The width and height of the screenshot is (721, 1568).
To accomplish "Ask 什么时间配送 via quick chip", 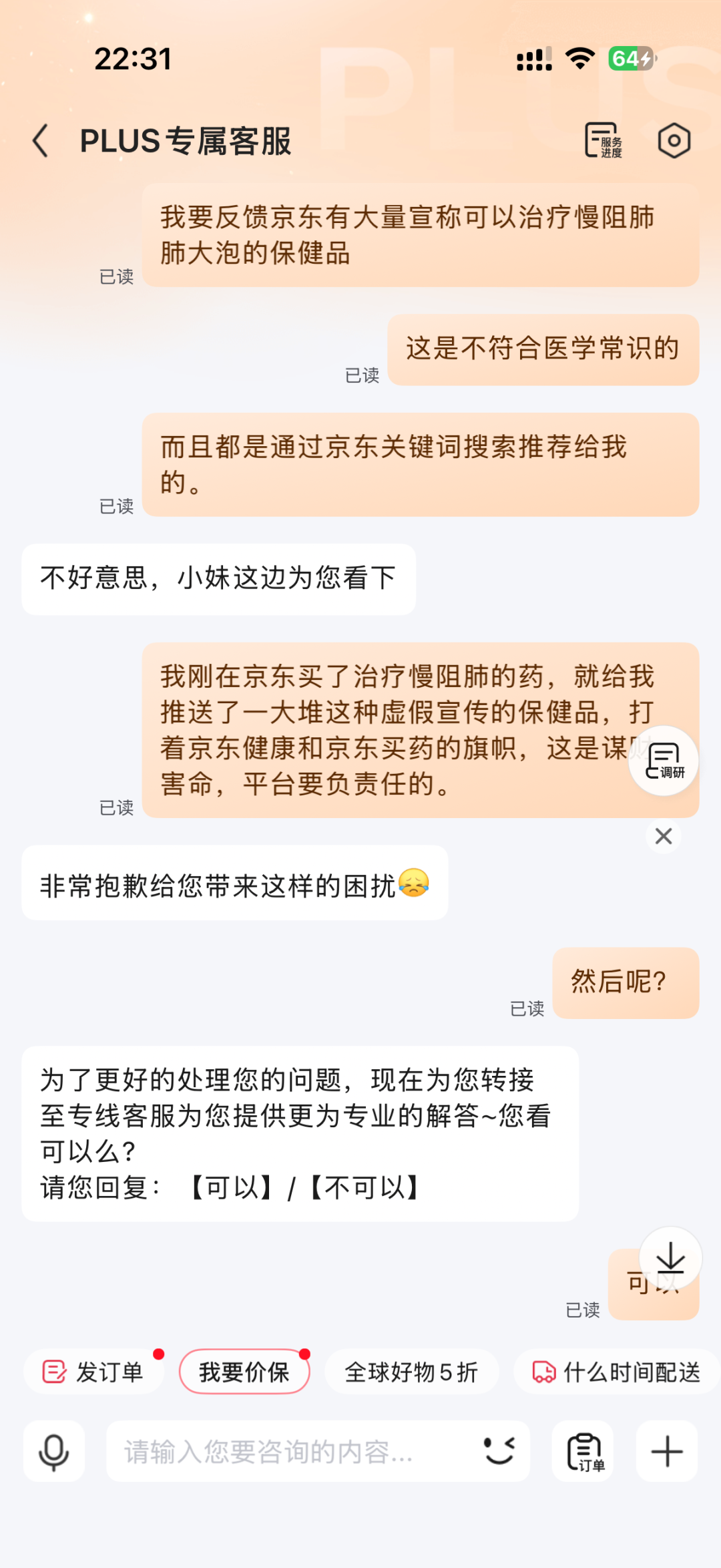I will coord(617,1372).
